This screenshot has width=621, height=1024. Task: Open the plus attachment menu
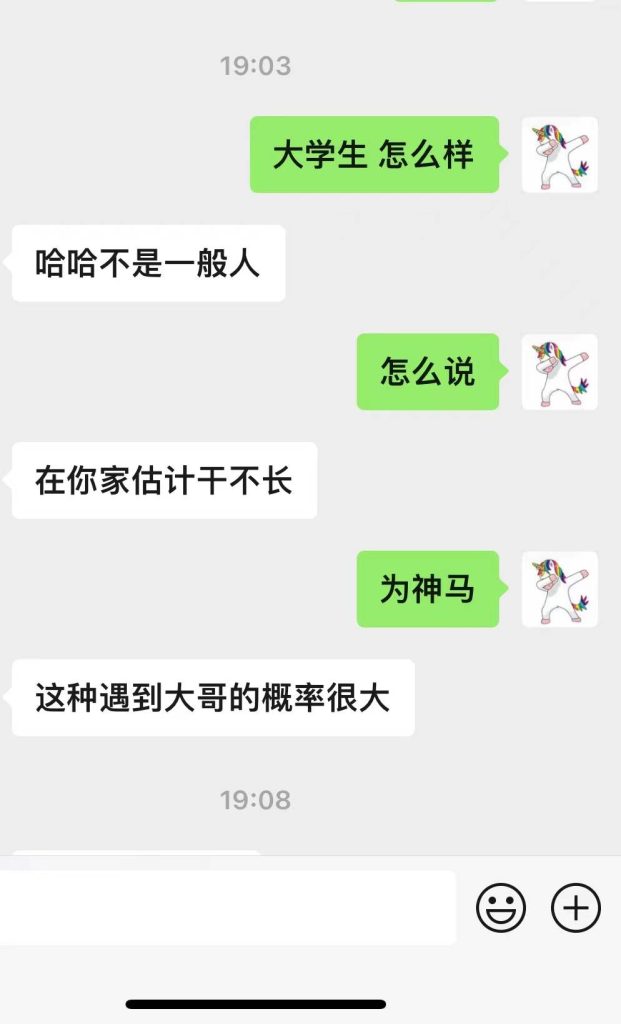[576, 908]
